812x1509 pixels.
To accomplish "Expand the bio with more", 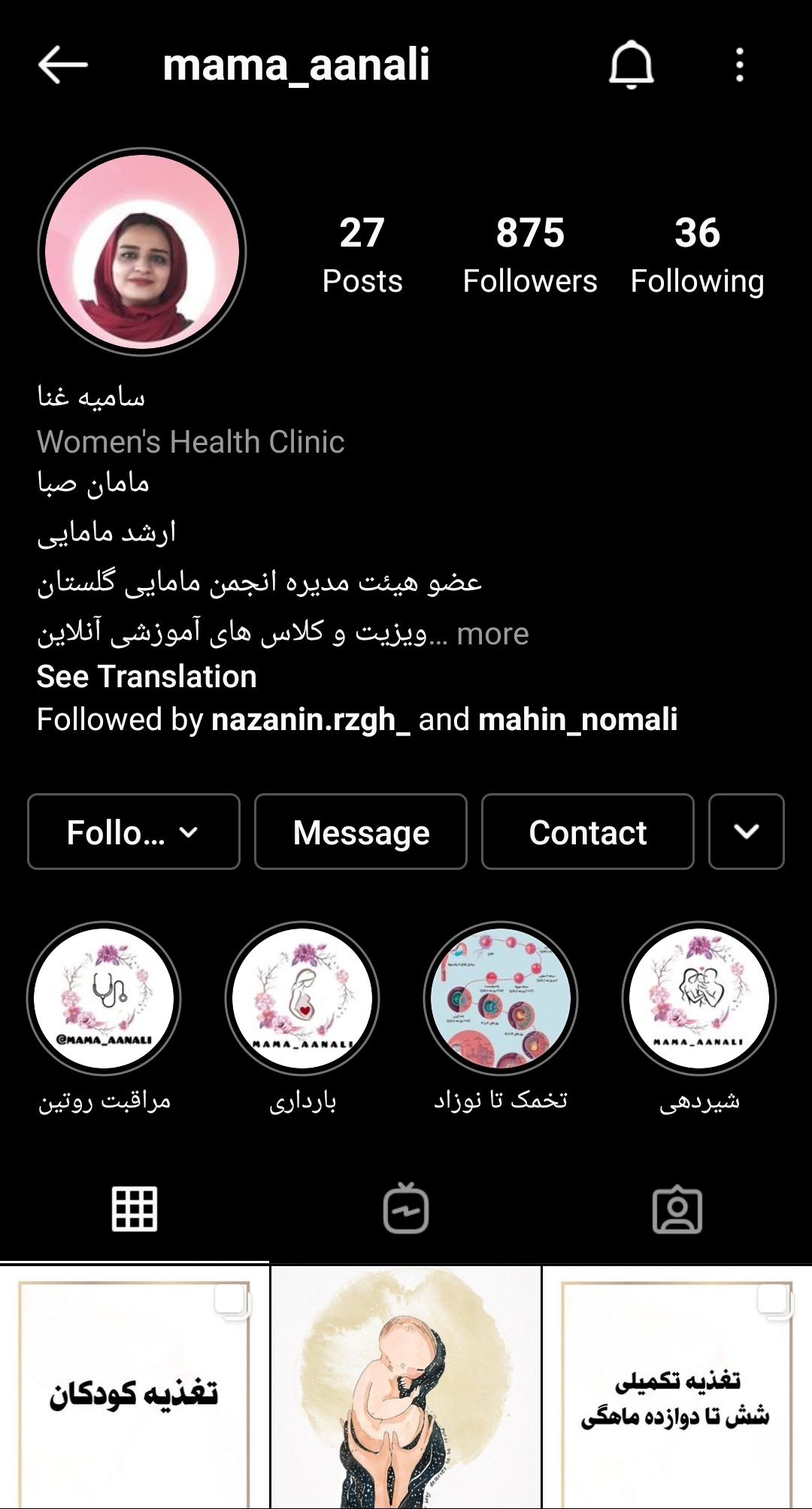I will coord(492,634).
